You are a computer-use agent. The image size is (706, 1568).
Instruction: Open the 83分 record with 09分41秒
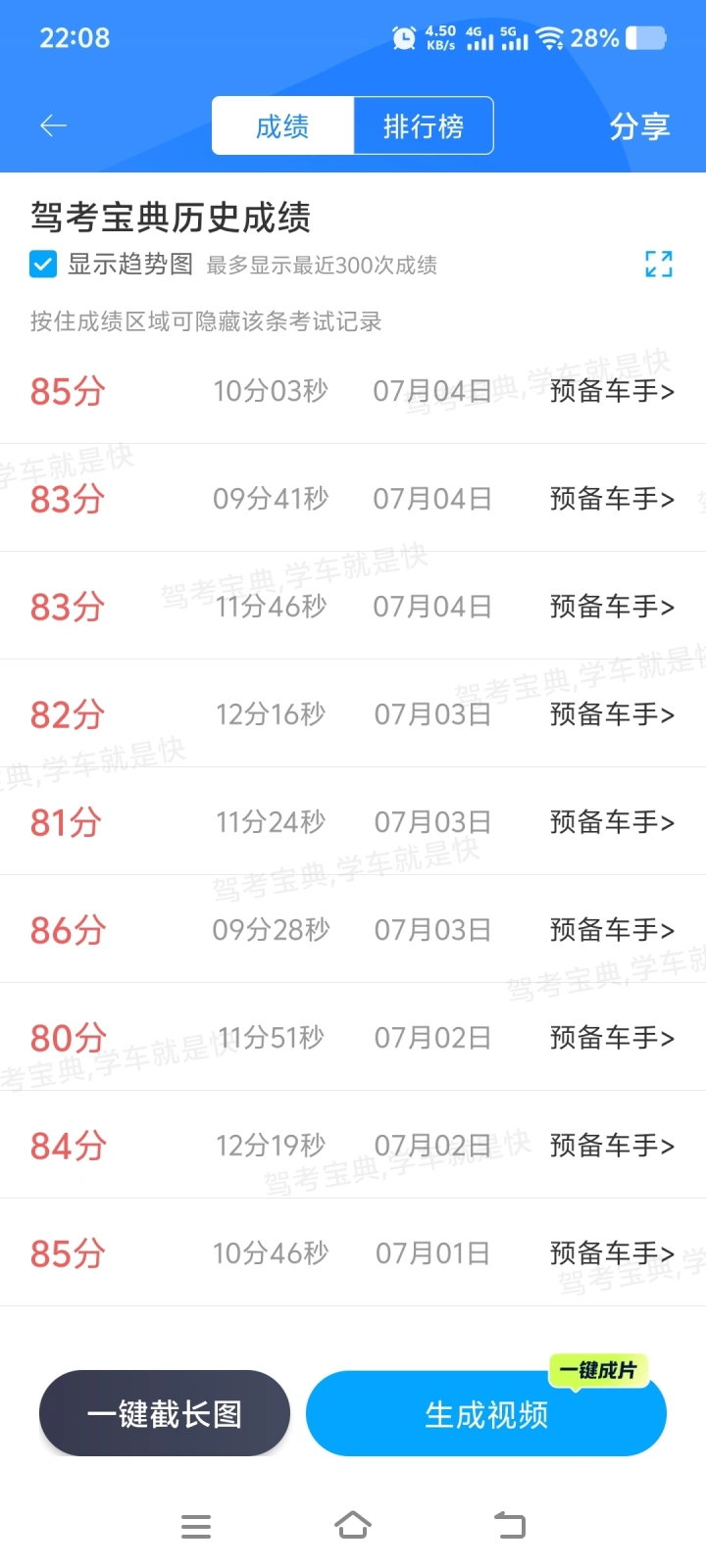[353, 499]
